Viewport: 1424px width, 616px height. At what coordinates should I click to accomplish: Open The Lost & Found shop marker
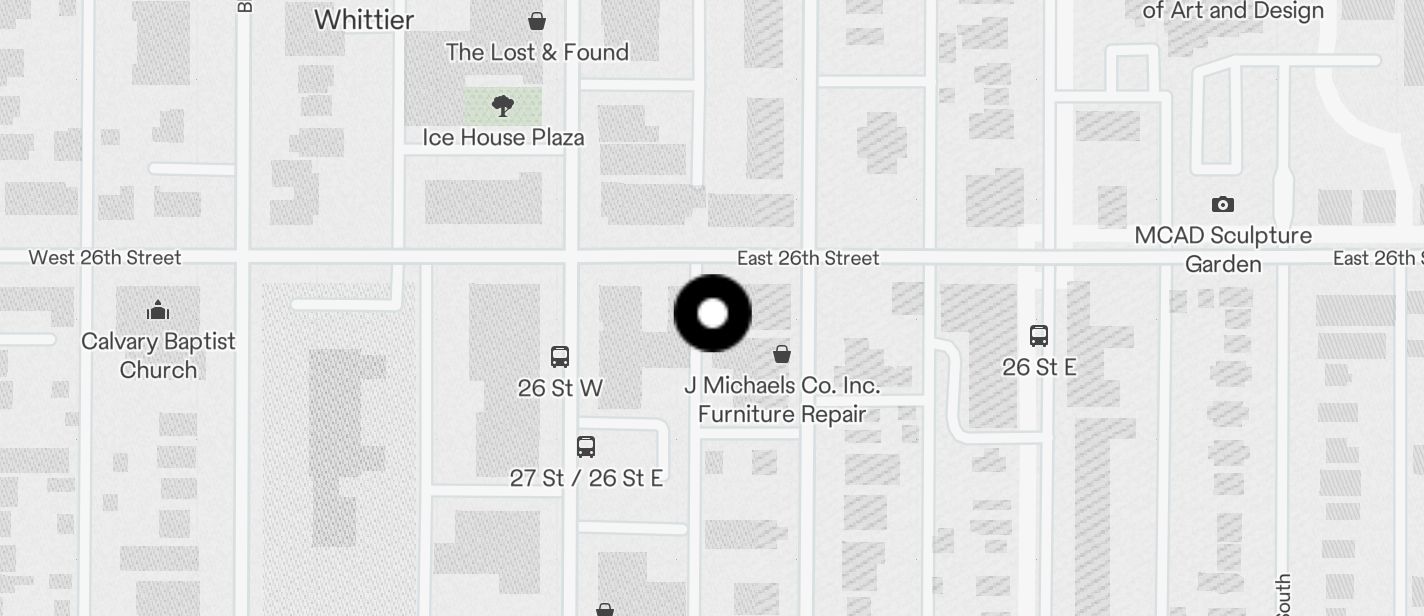pyautogui.click(x=537, y=21)
